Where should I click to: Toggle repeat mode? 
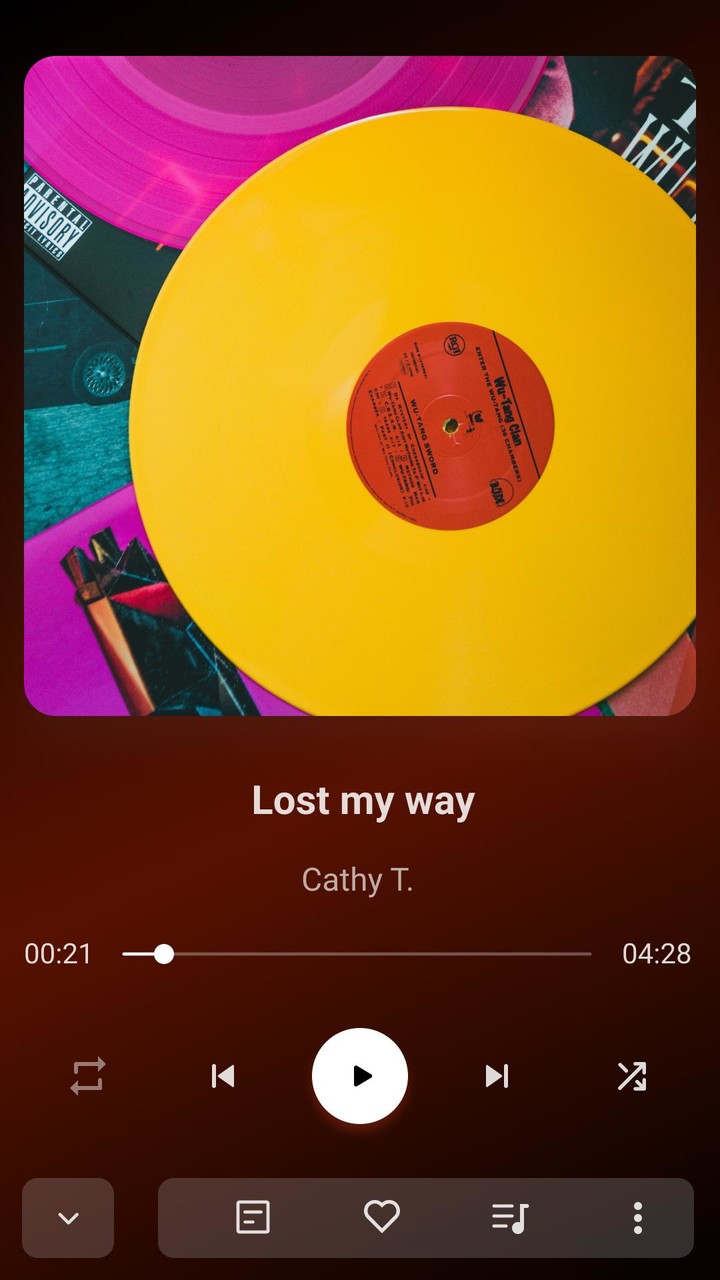coord(88,1076)
